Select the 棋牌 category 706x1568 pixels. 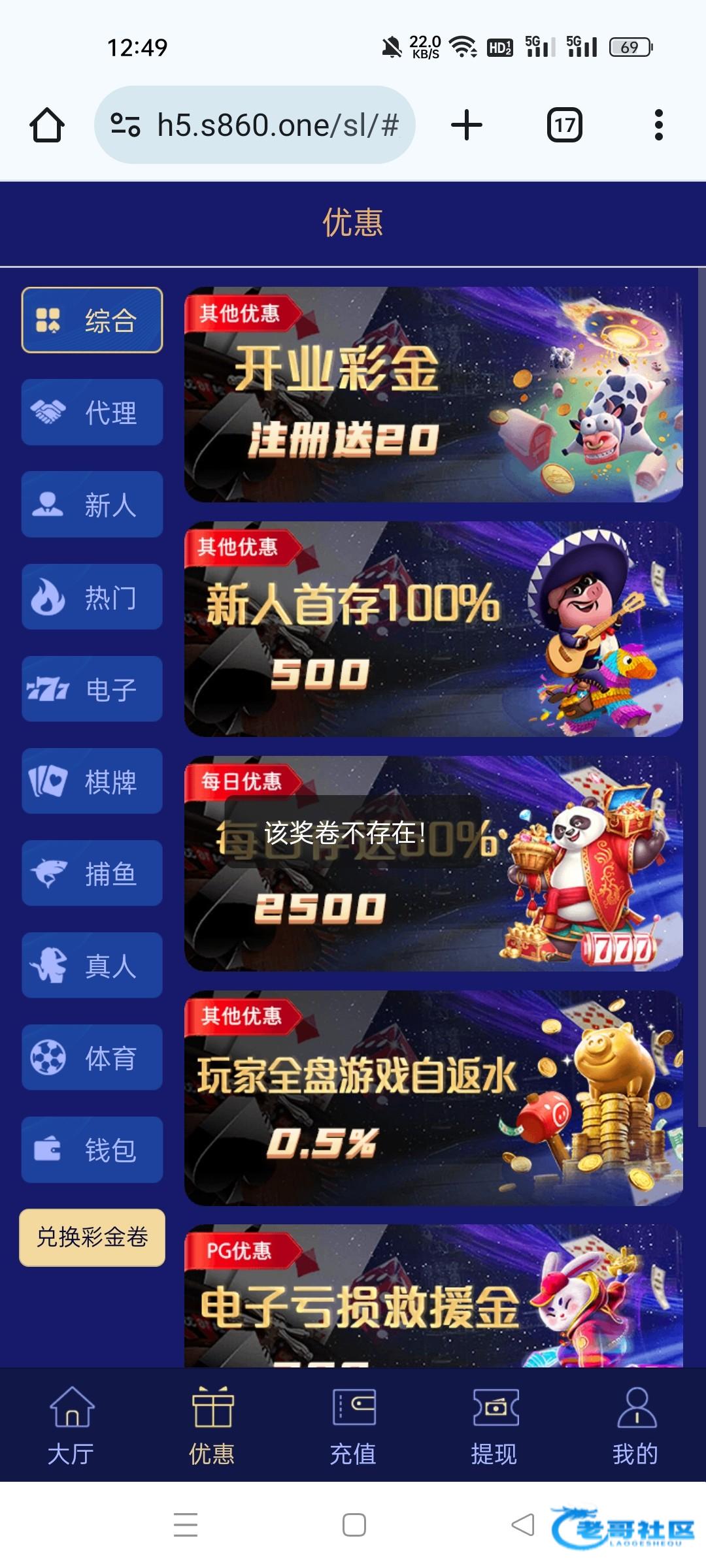point(92,781)
